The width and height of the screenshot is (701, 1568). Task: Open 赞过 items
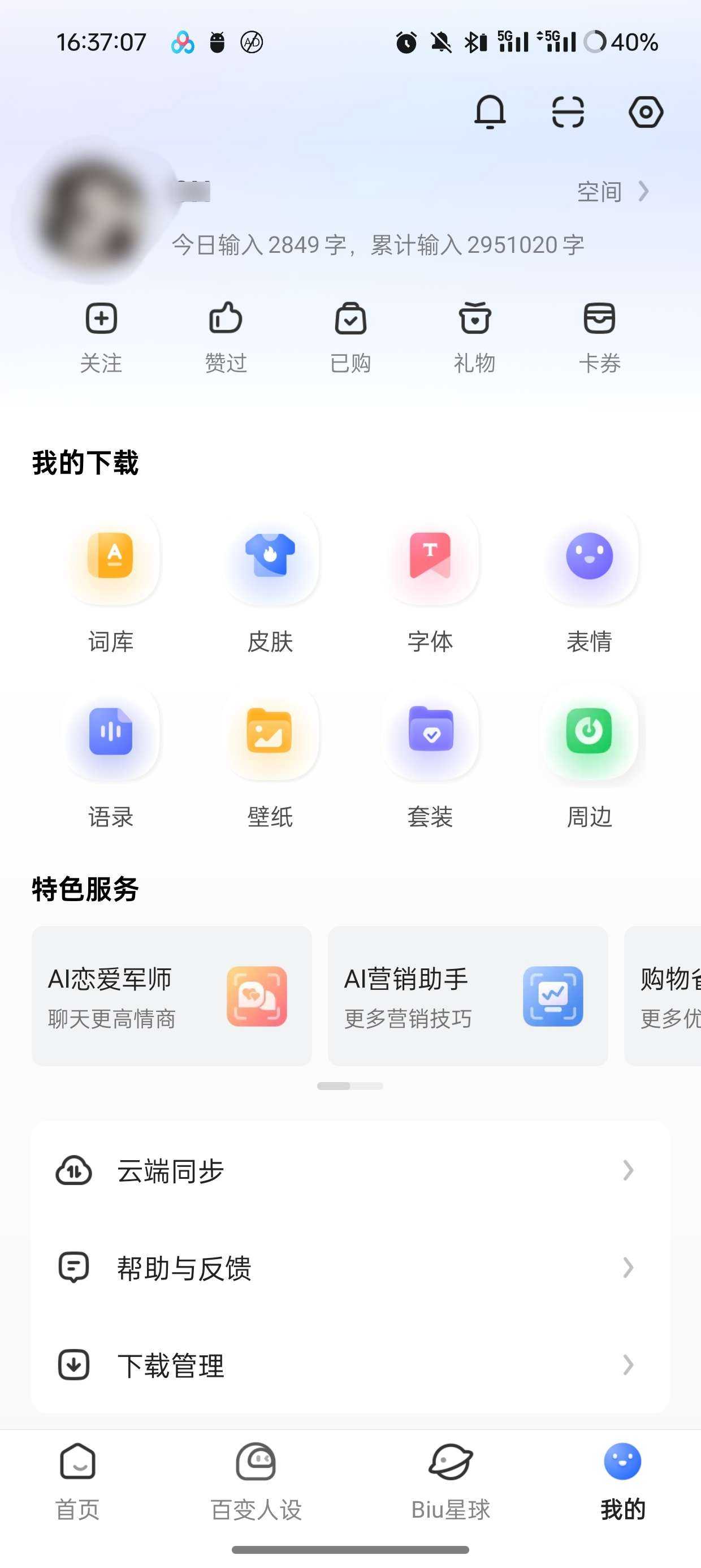[x=226, y=337]
